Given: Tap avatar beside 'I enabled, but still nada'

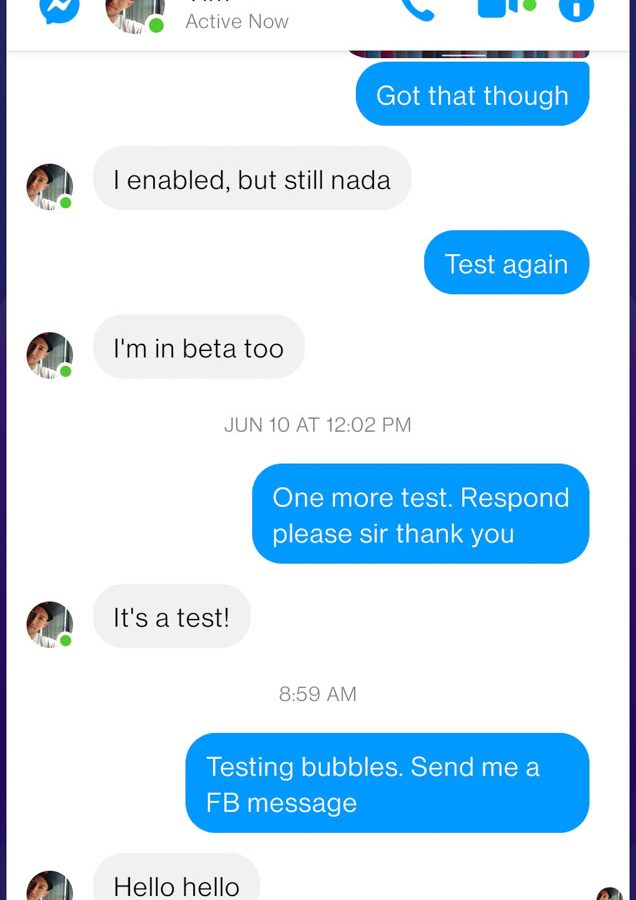Looking at the screenshot, I should [x=49, y=187].
